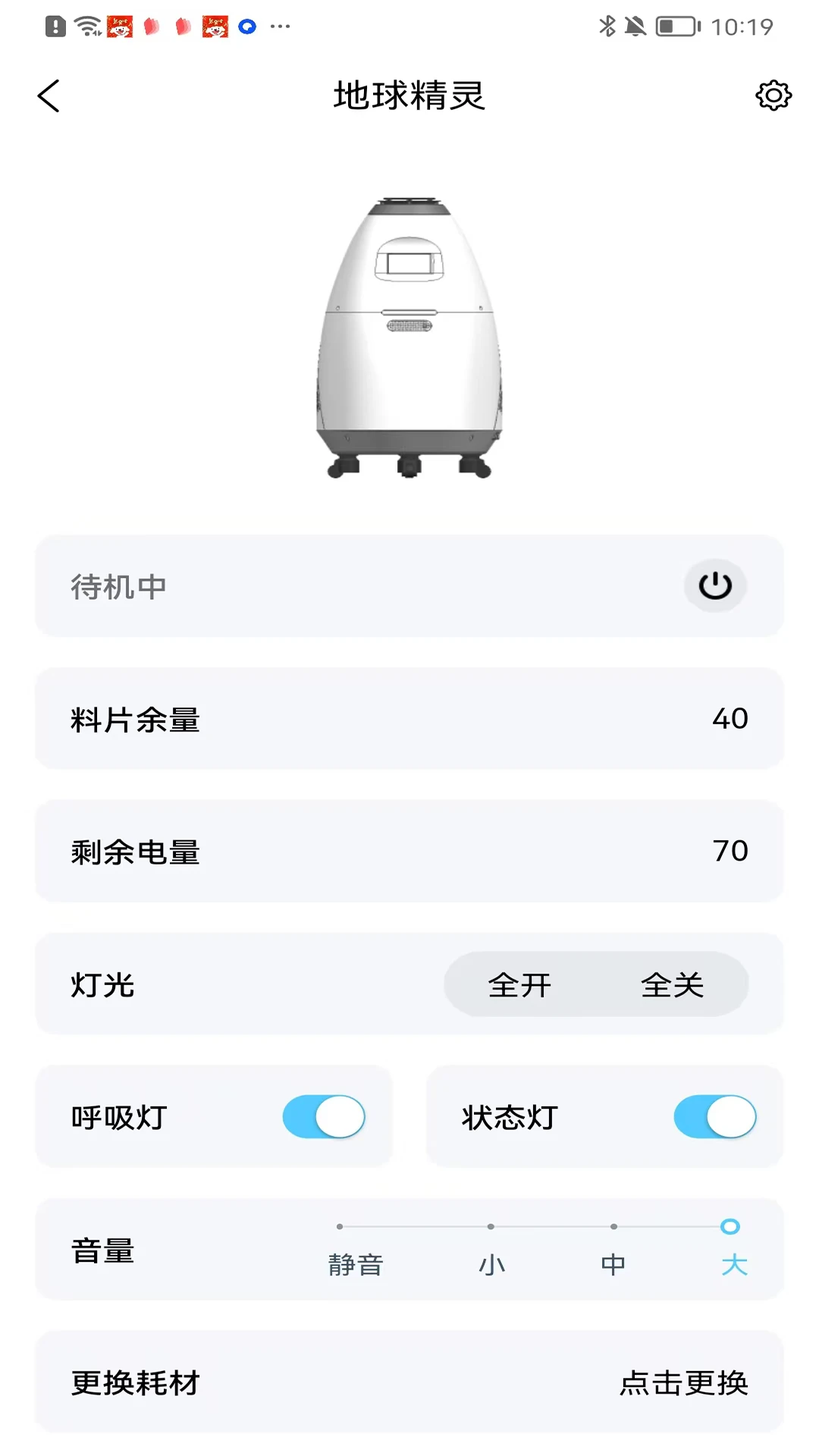This screenshot has height=1456, width=819.
Task: Toggle the 呼吸灯 breathing light switch
Action: click(x=323, y=1117)
